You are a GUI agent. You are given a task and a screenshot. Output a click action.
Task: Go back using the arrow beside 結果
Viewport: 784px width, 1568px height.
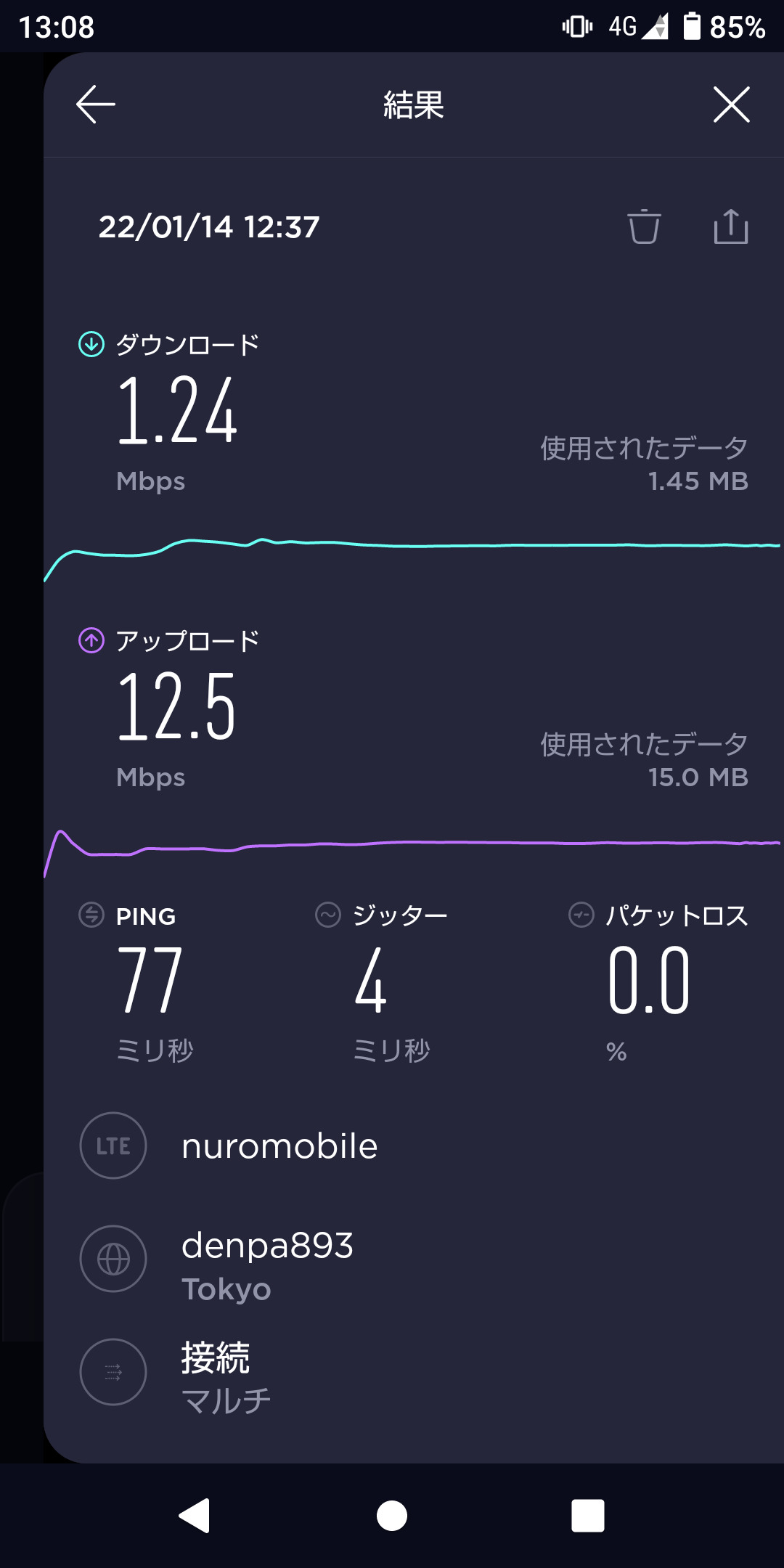96,105
